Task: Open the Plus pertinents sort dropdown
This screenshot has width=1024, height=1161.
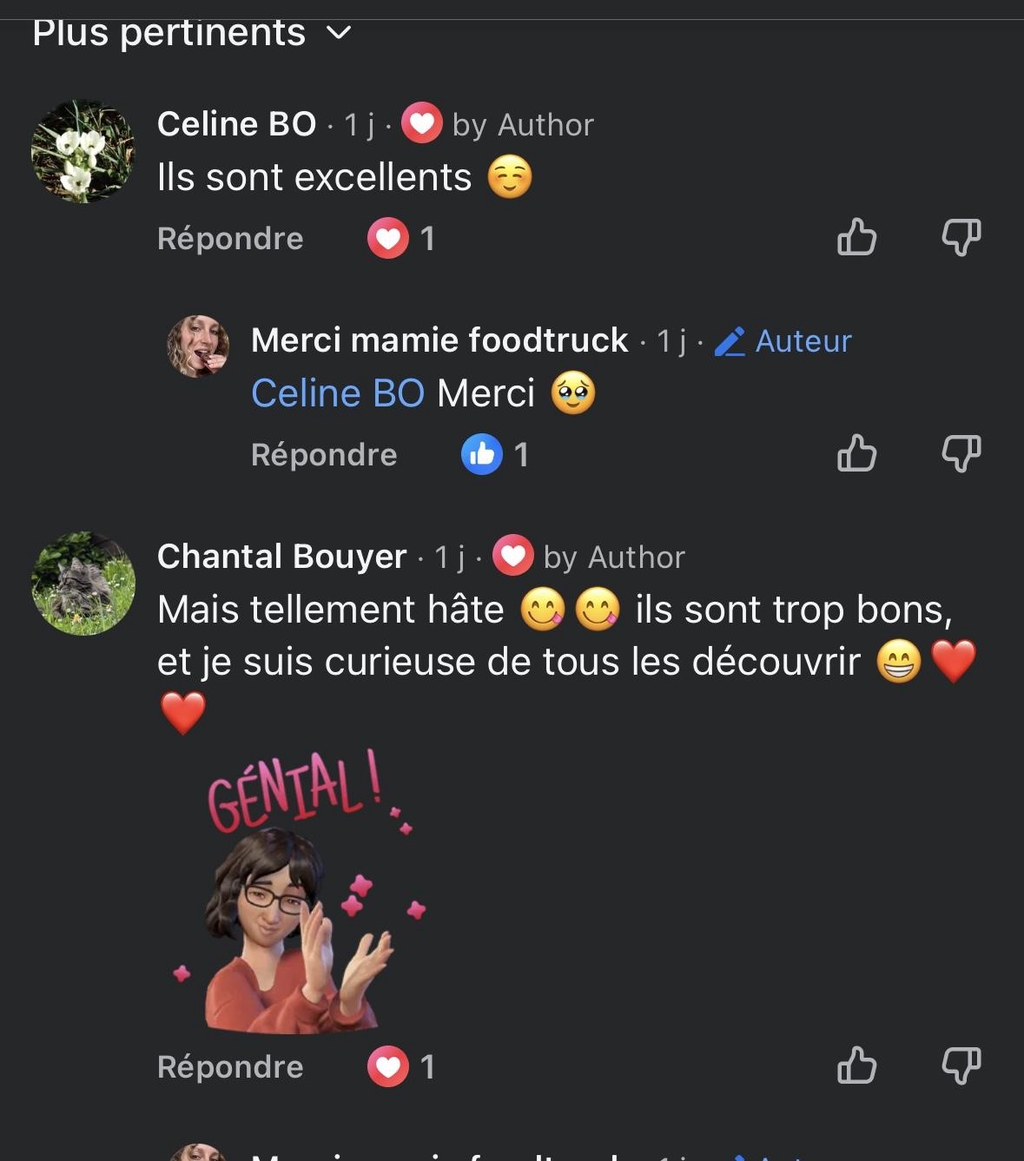Action: pos(192,33)
